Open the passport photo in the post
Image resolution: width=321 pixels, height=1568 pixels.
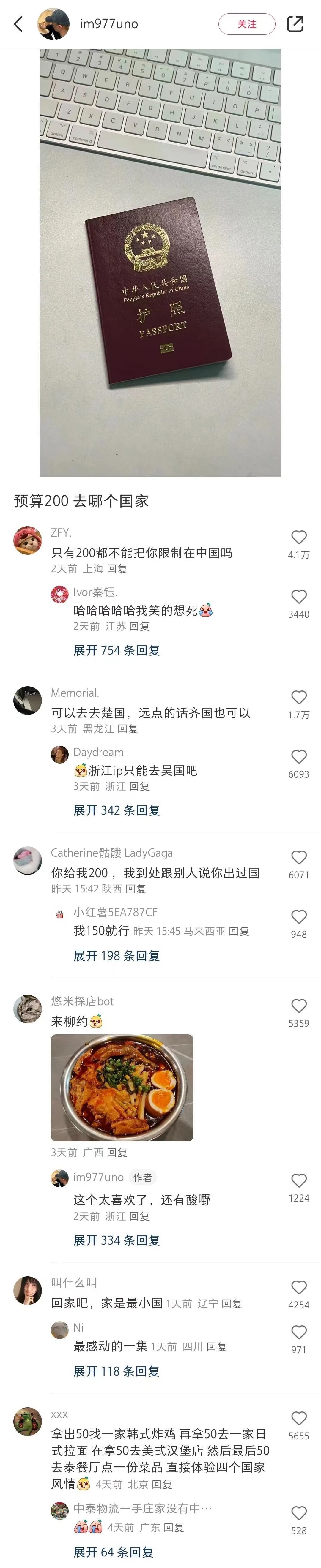[x=160, y=262]
